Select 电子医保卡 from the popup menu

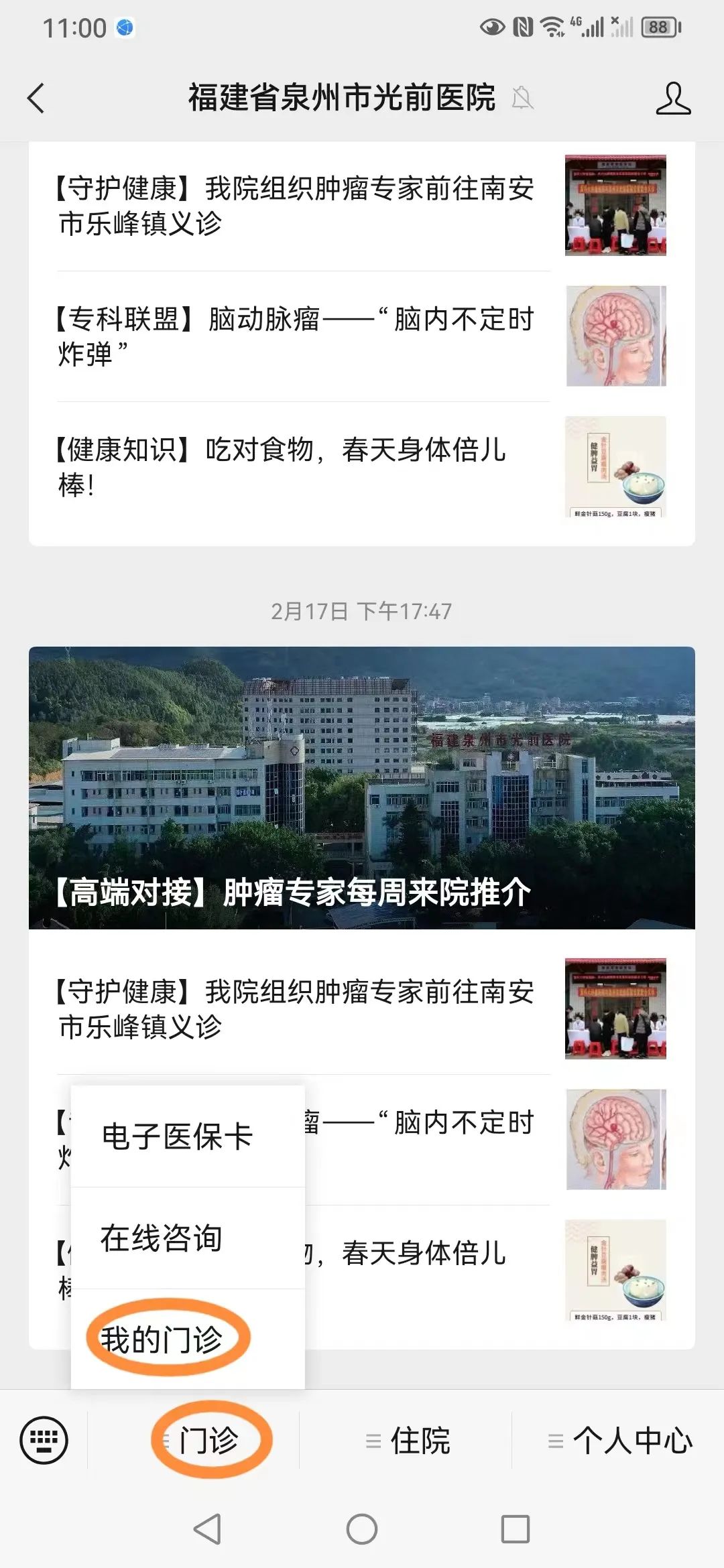tap(178, 1136)
